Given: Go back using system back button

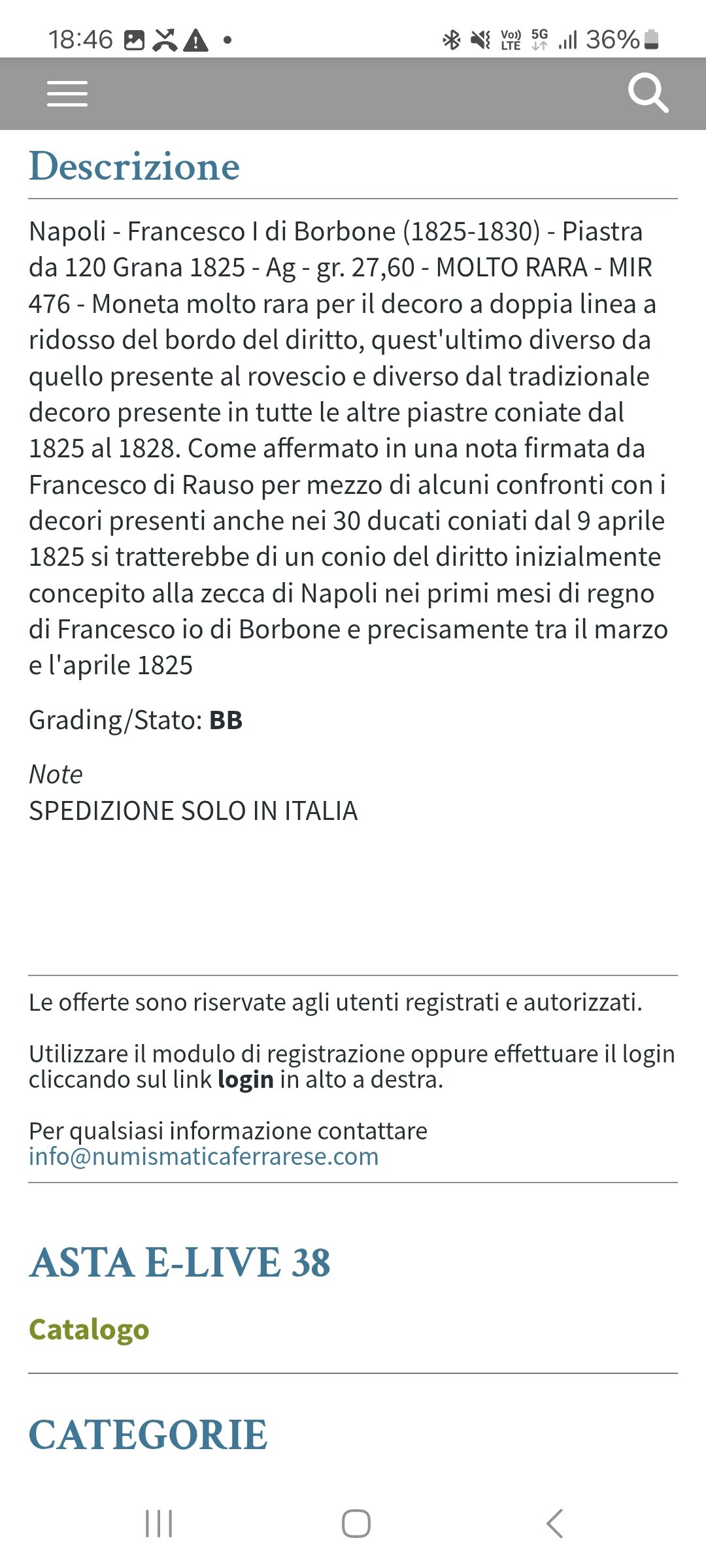Looking at the screenshot, I should tap(554, 1524).
